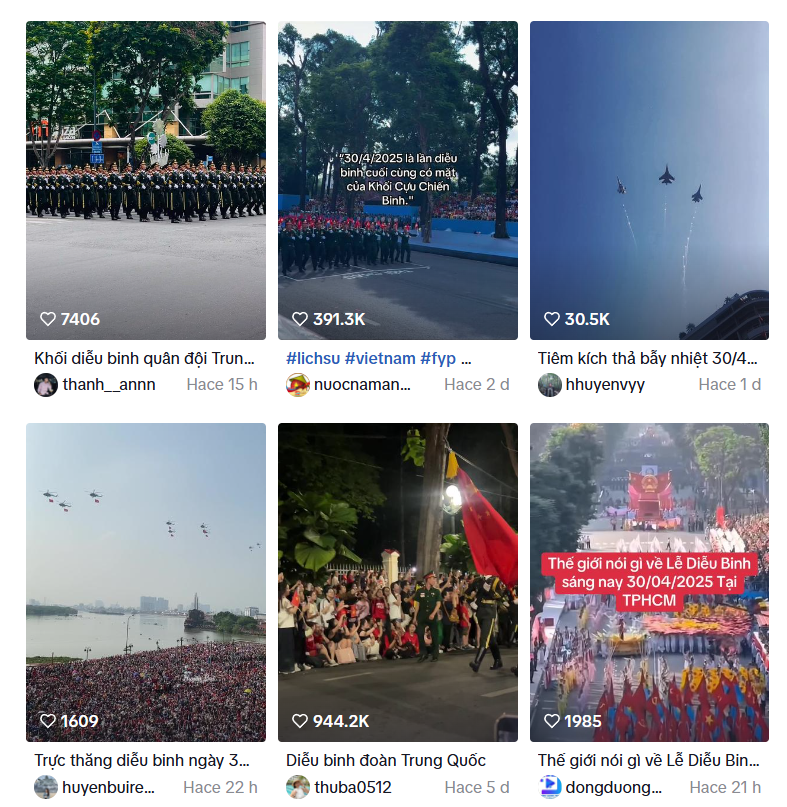Tap the #lichsu hashtag
Viewport: 787px width, 807px height.
click(313, 358)
